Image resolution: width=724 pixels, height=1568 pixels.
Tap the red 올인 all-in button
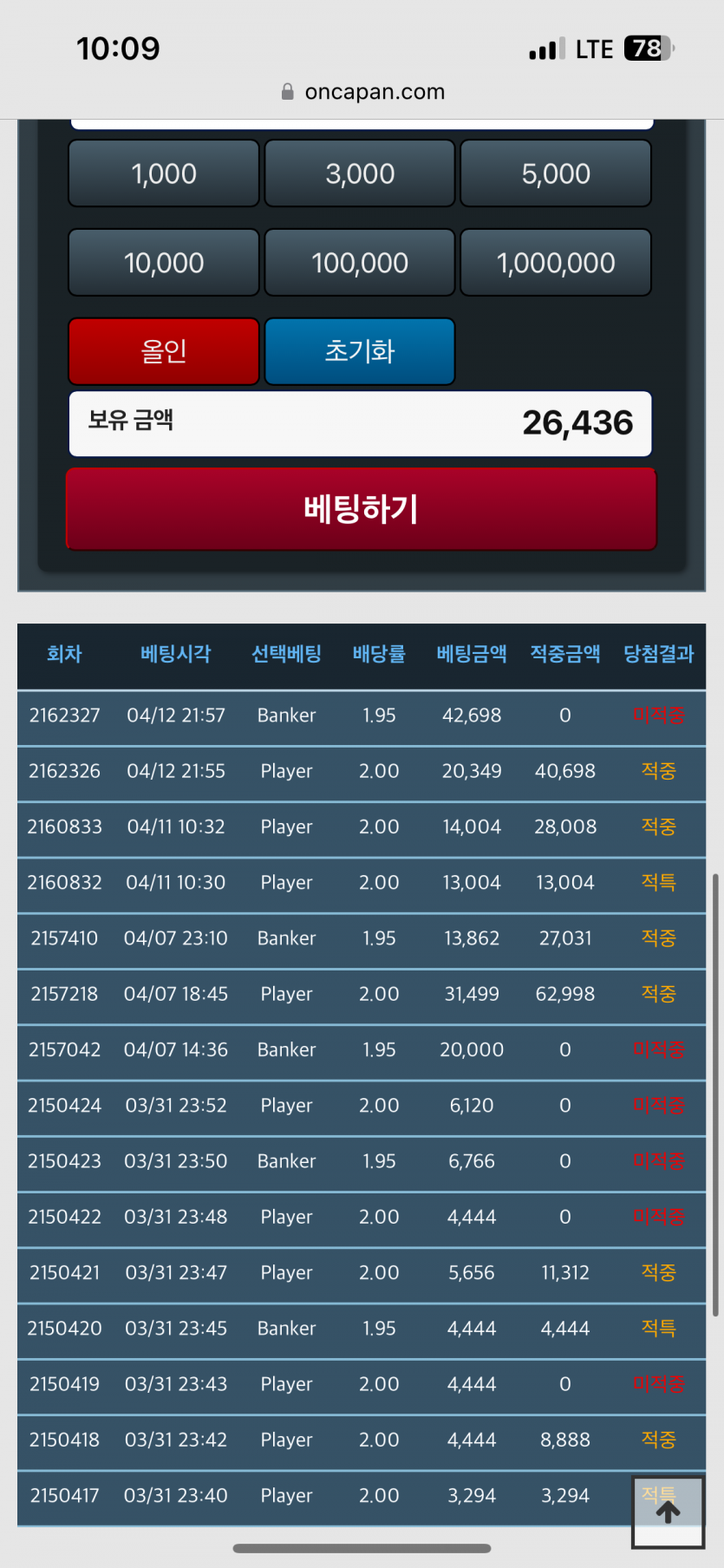[164, 351]
